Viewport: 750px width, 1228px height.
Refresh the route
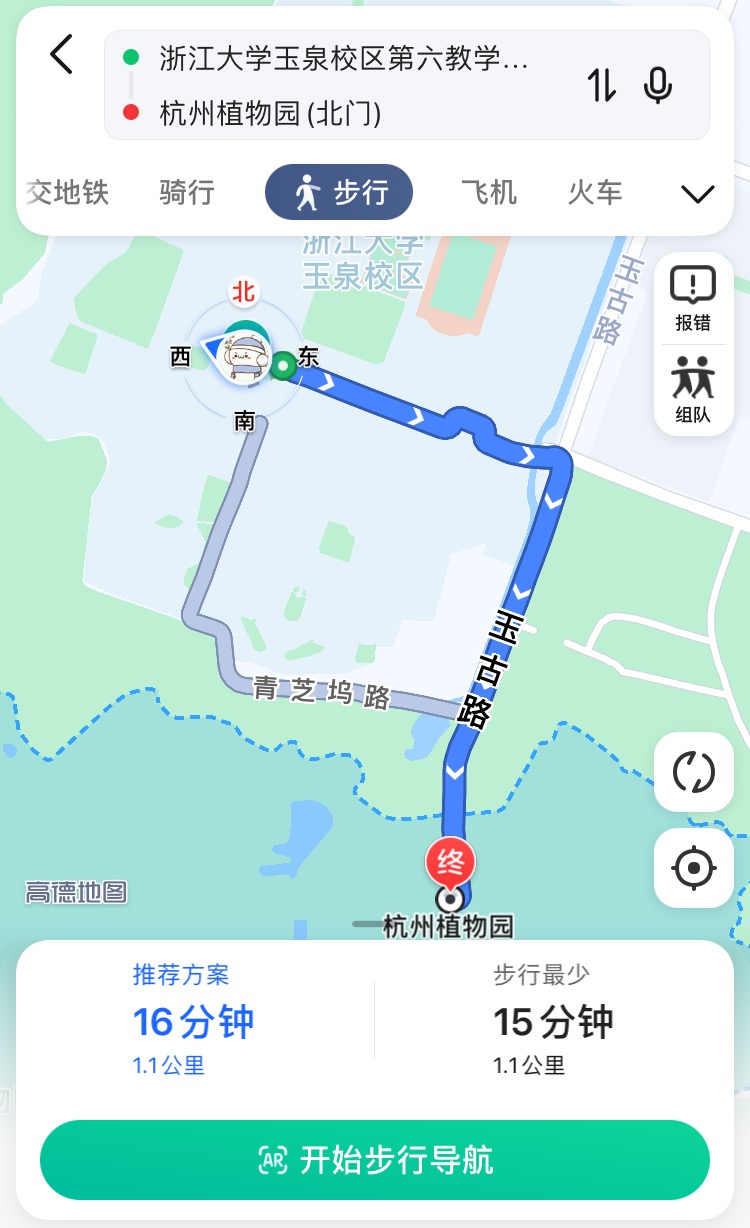pyautogui.click(x=693, y=772)
